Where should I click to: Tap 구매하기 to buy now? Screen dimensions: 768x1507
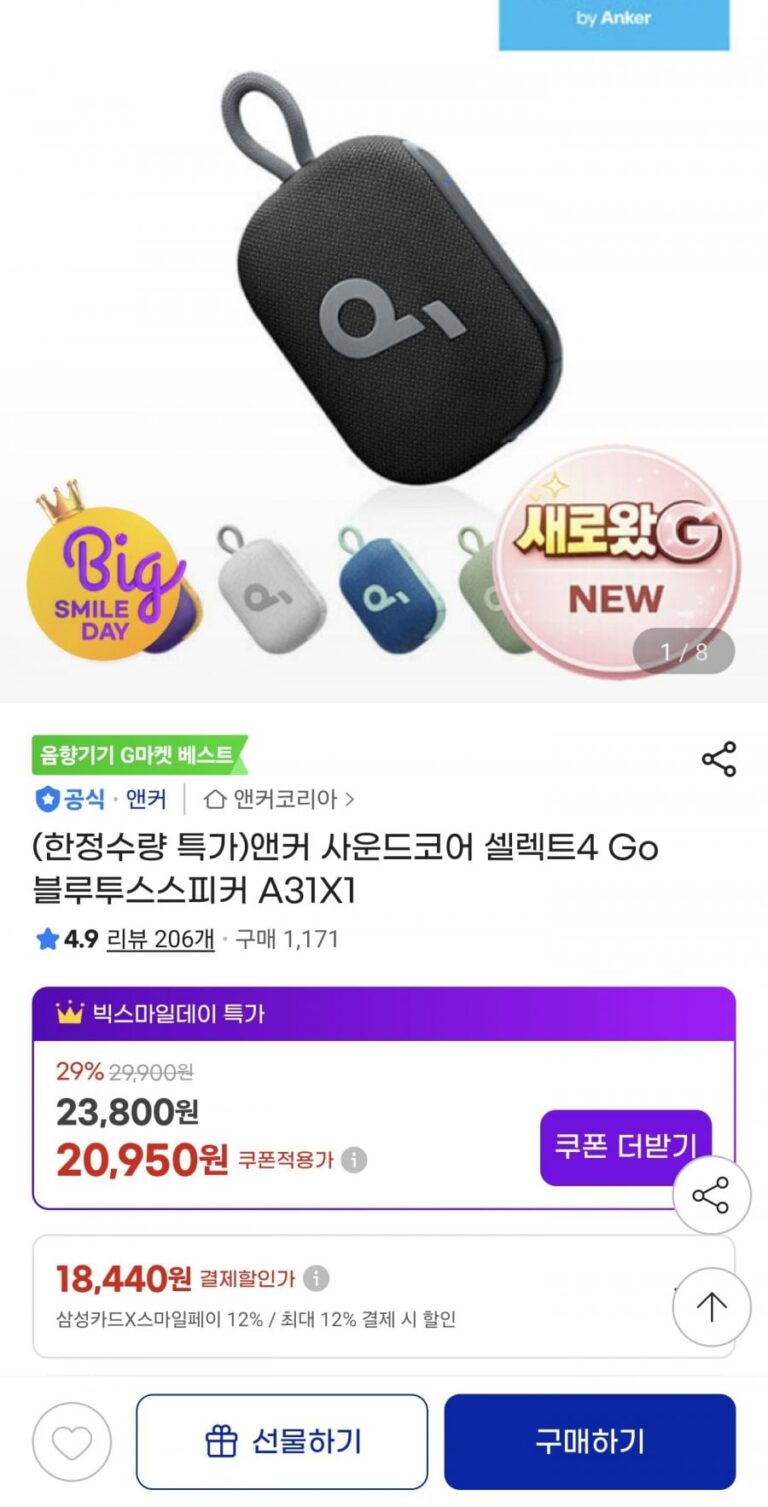[590, 1441]
